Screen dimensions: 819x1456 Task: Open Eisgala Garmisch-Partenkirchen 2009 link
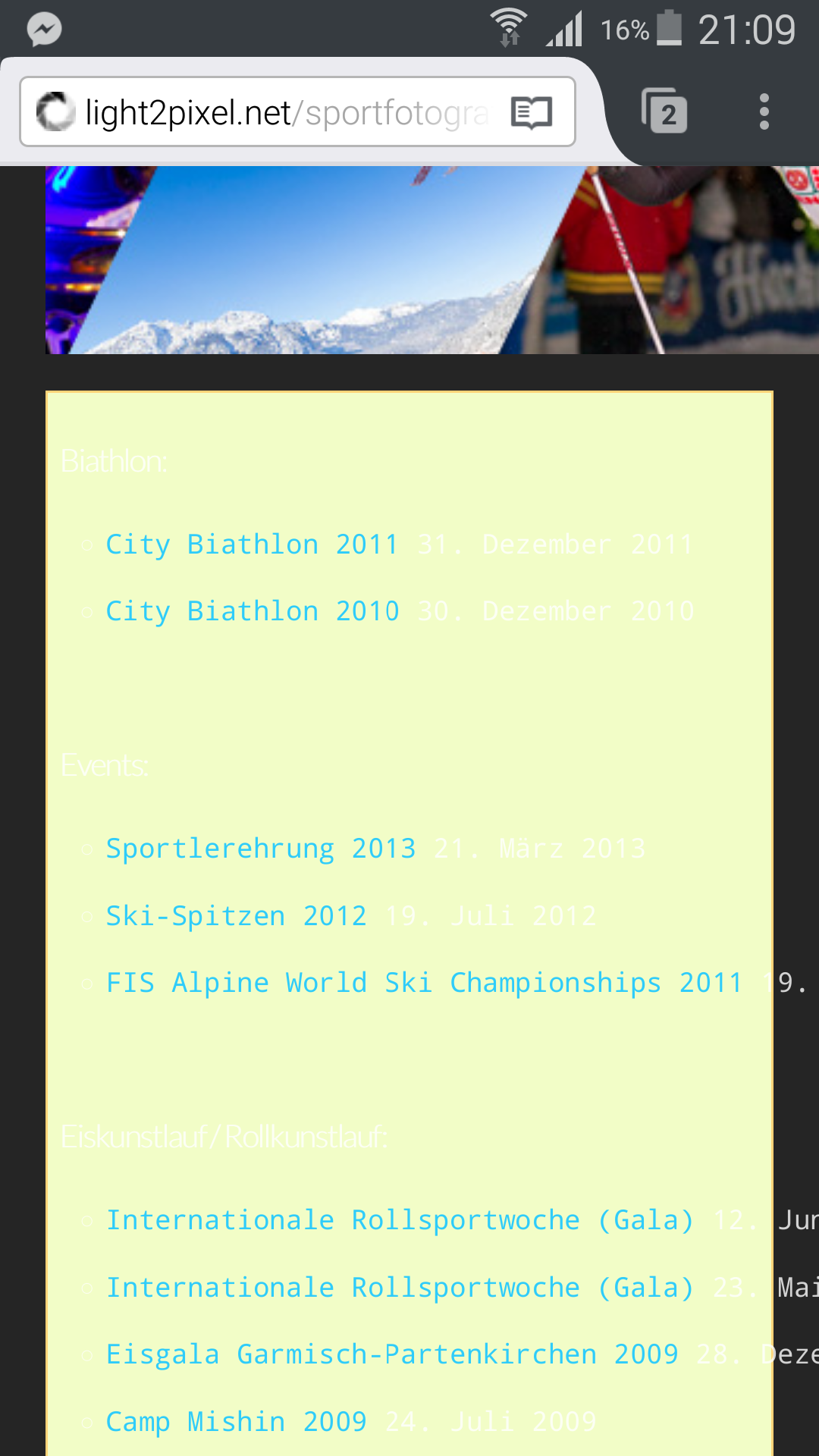[391, 1354]
